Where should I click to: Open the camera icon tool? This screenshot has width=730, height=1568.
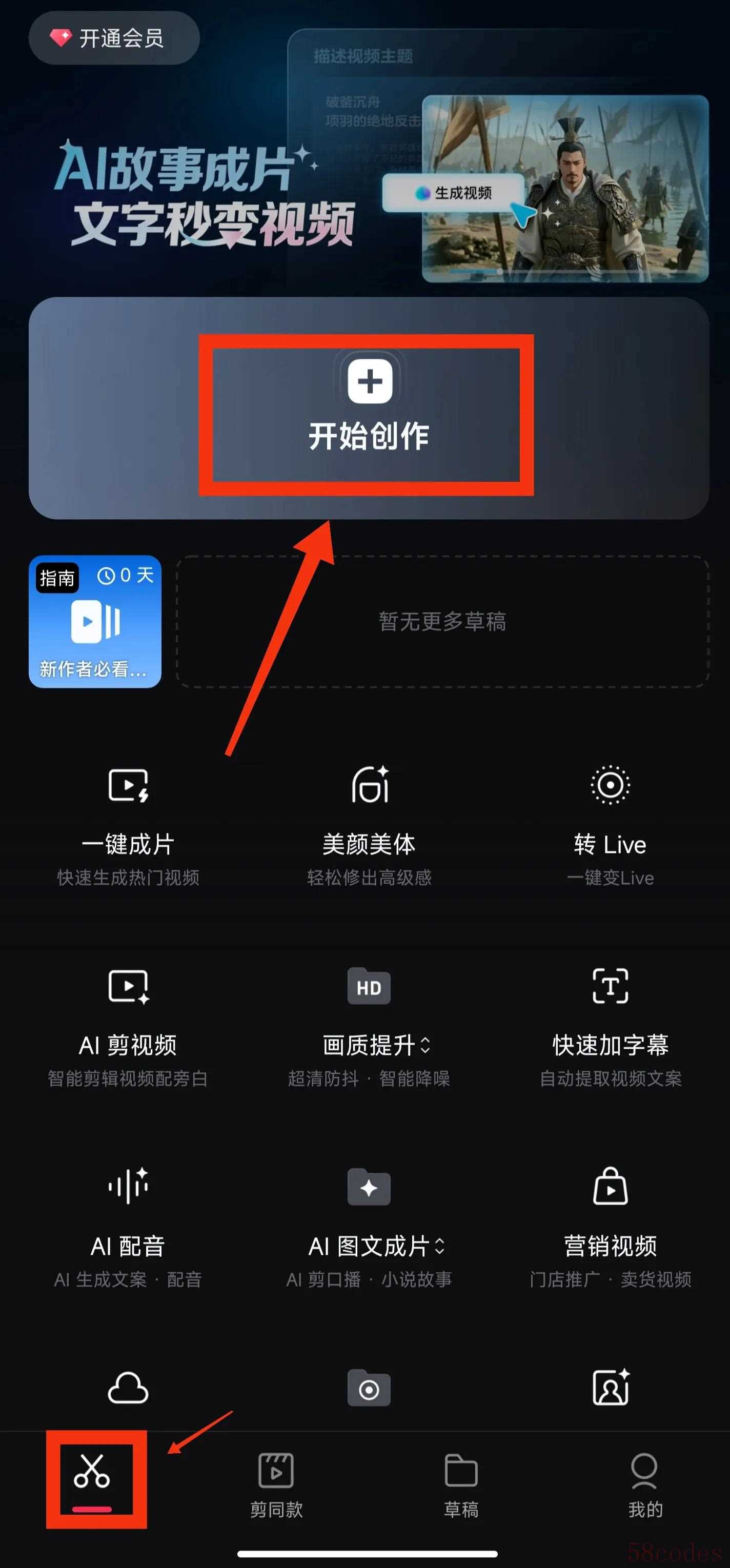click(x=369, y=1389)
